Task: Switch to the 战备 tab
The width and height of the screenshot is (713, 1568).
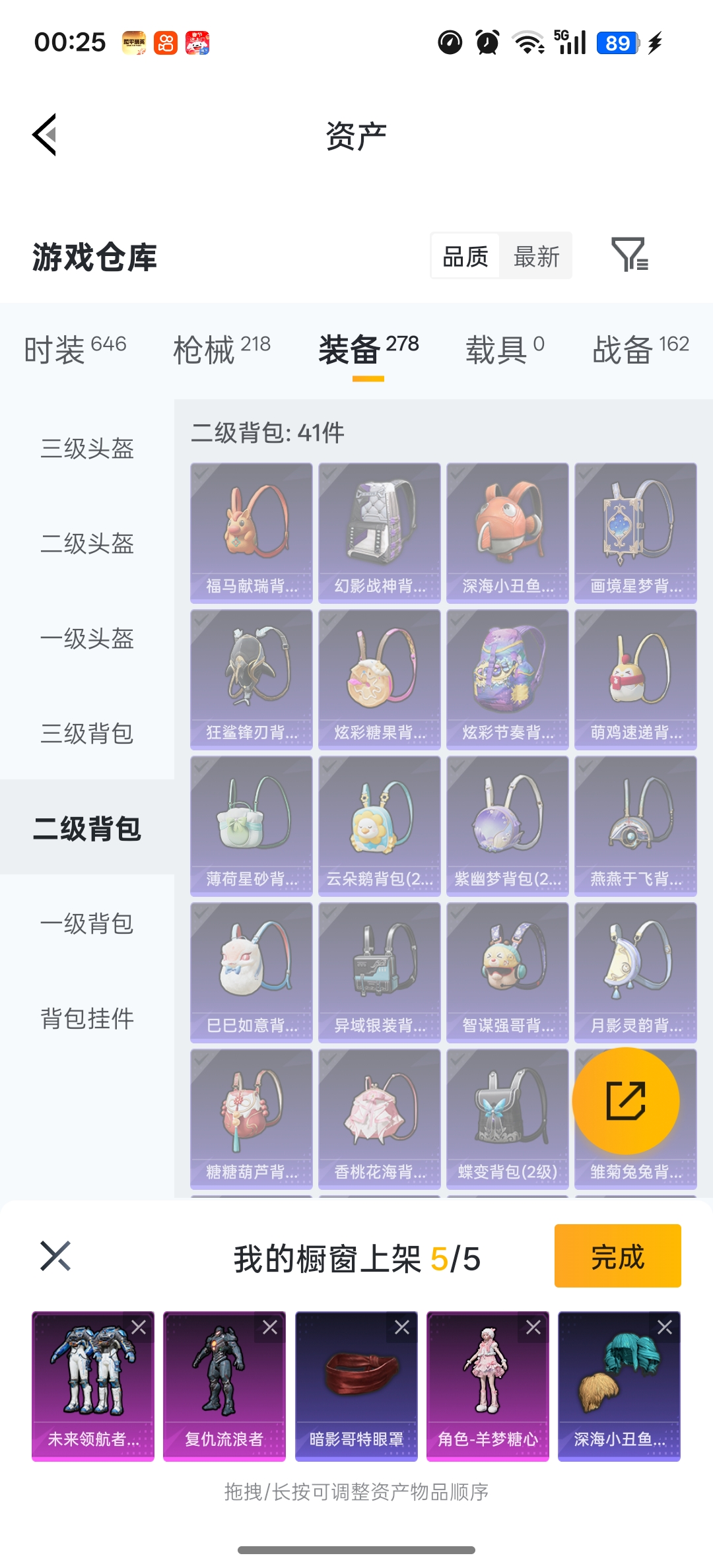Action: pos(640,348)
